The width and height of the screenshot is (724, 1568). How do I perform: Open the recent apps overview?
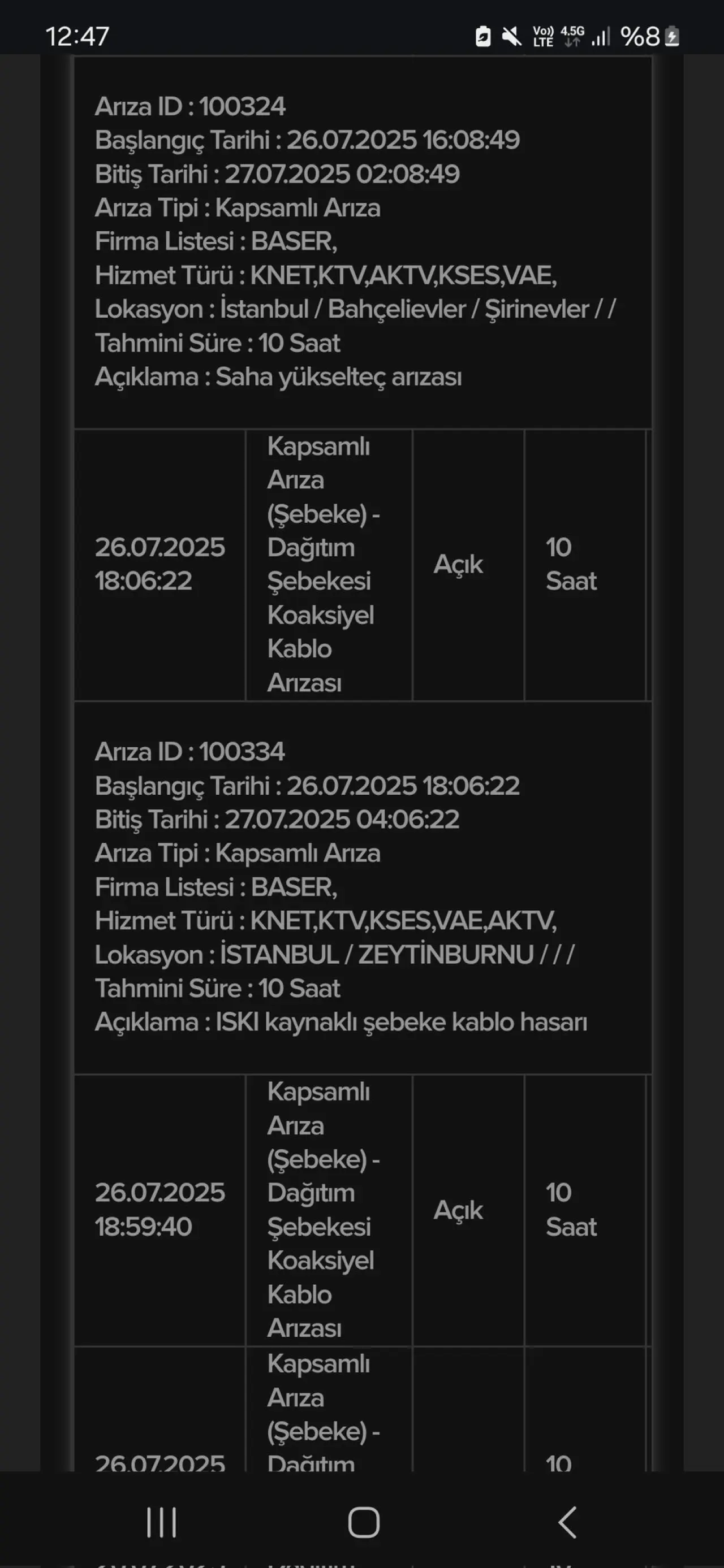click(x=161, y=1522)
